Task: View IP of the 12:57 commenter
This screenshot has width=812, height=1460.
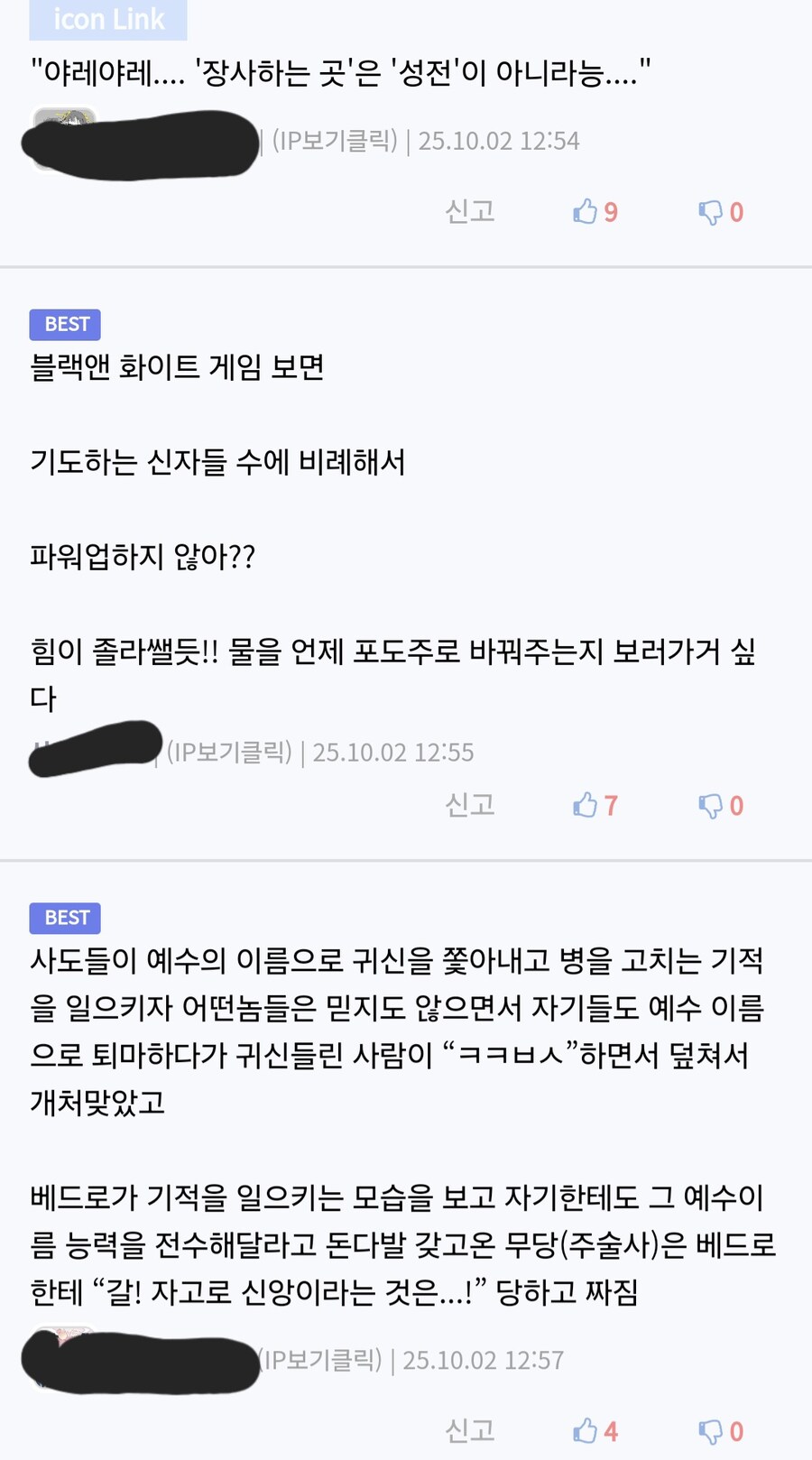Action: coord(321,1359)
